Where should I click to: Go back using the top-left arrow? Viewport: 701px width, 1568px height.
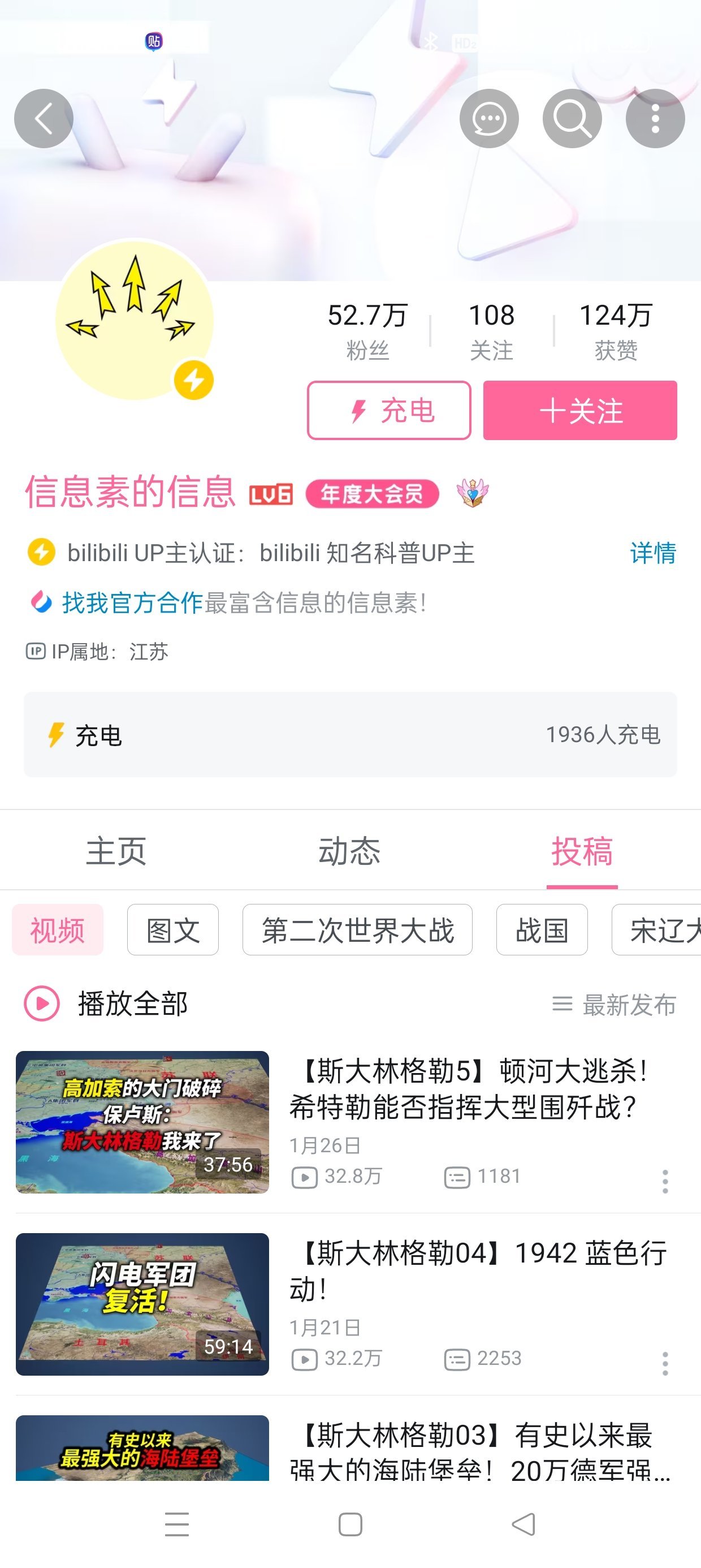44,119
